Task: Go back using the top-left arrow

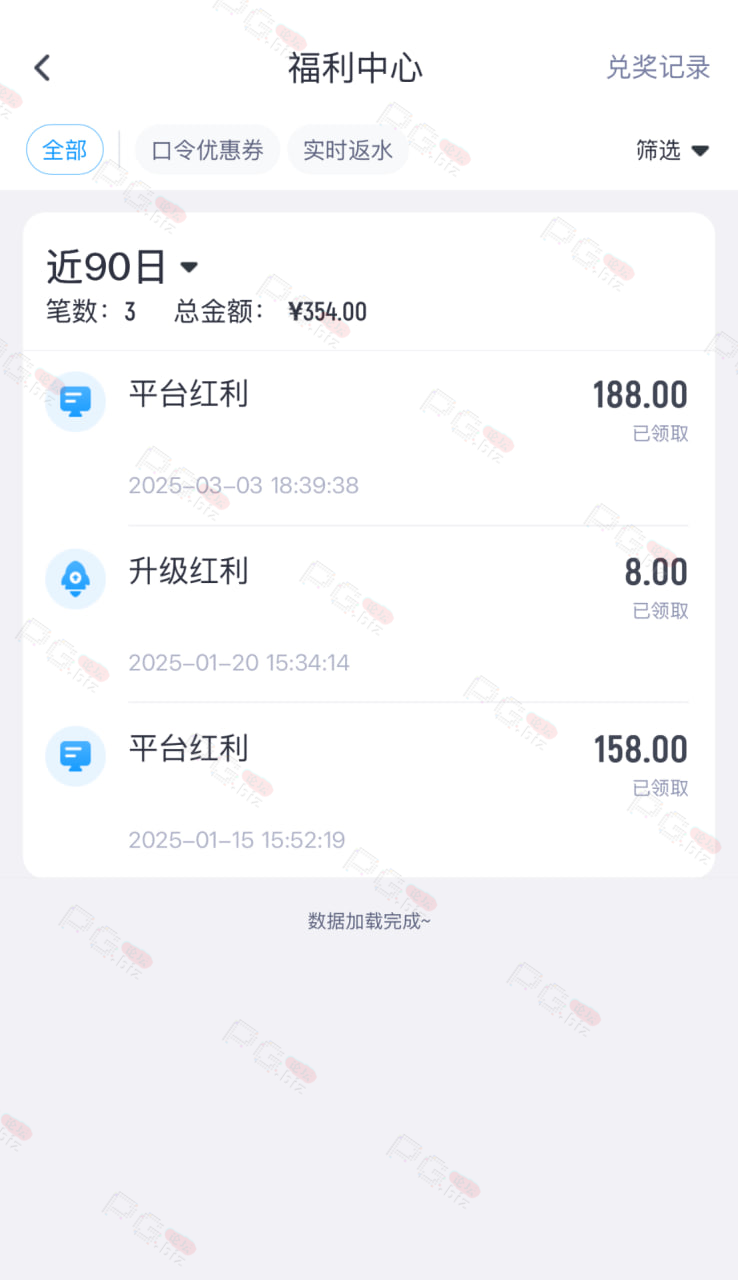Action: click(42, 68)
